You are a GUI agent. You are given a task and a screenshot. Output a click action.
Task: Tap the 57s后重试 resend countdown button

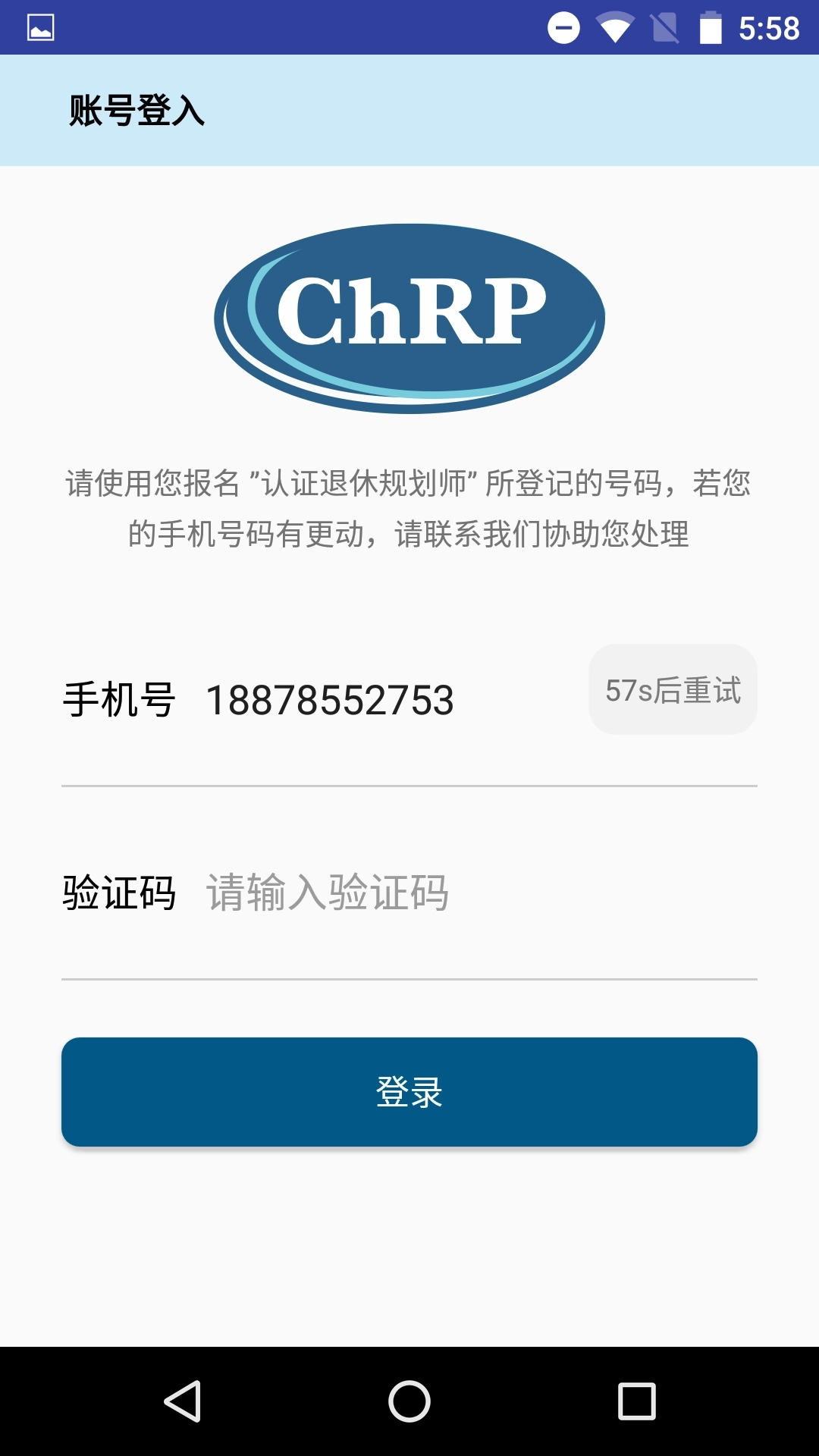click(673, 690)
